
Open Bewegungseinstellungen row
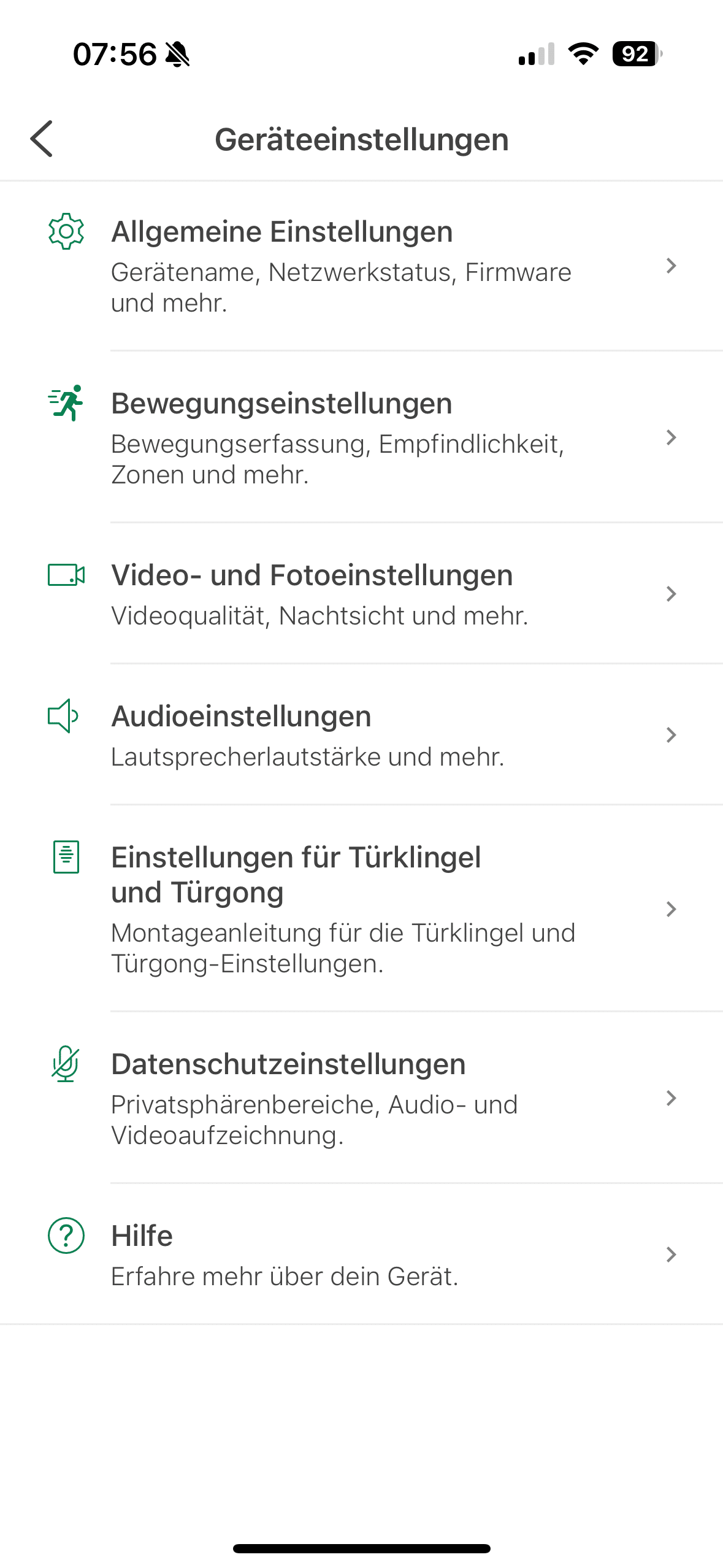tap(361, 437)
